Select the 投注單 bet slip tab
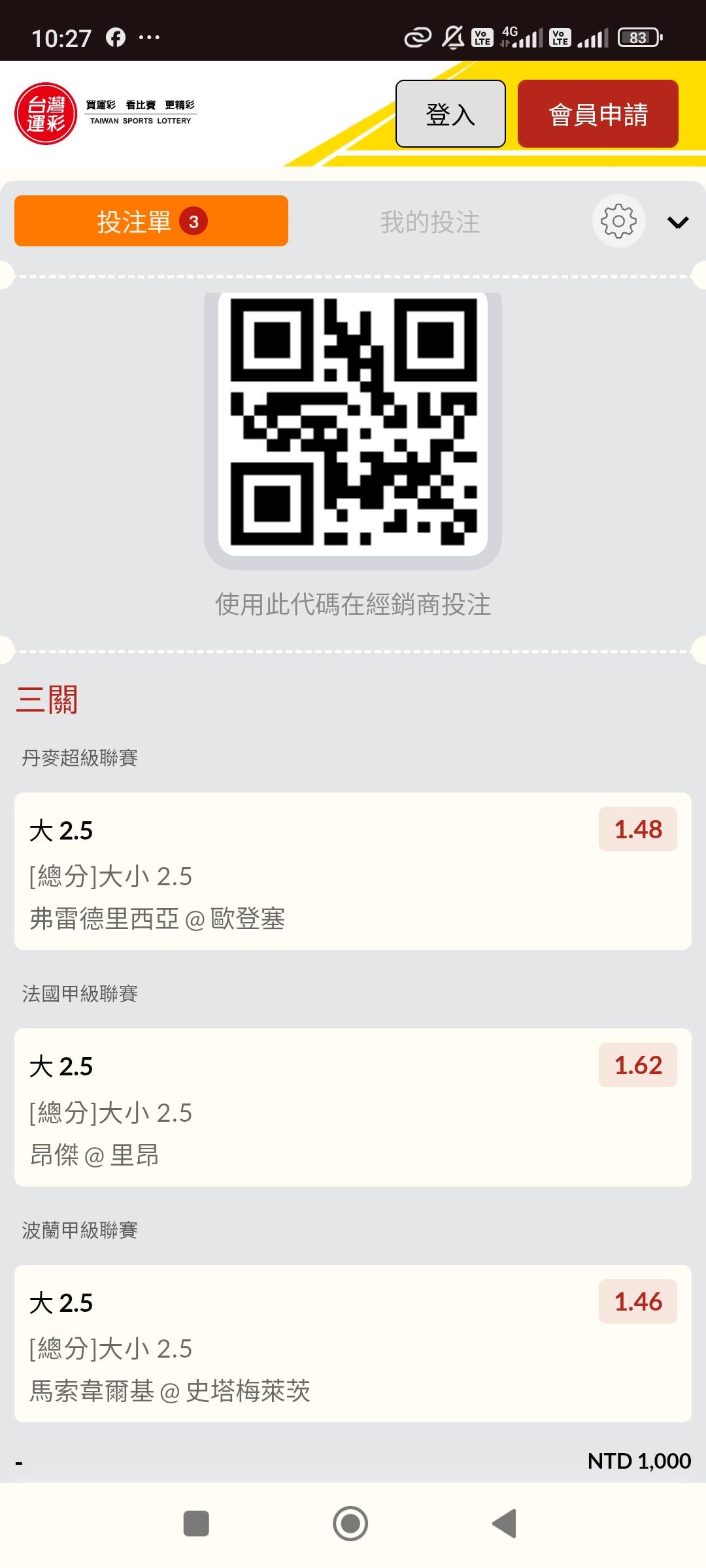 click(x=151, y=221)
